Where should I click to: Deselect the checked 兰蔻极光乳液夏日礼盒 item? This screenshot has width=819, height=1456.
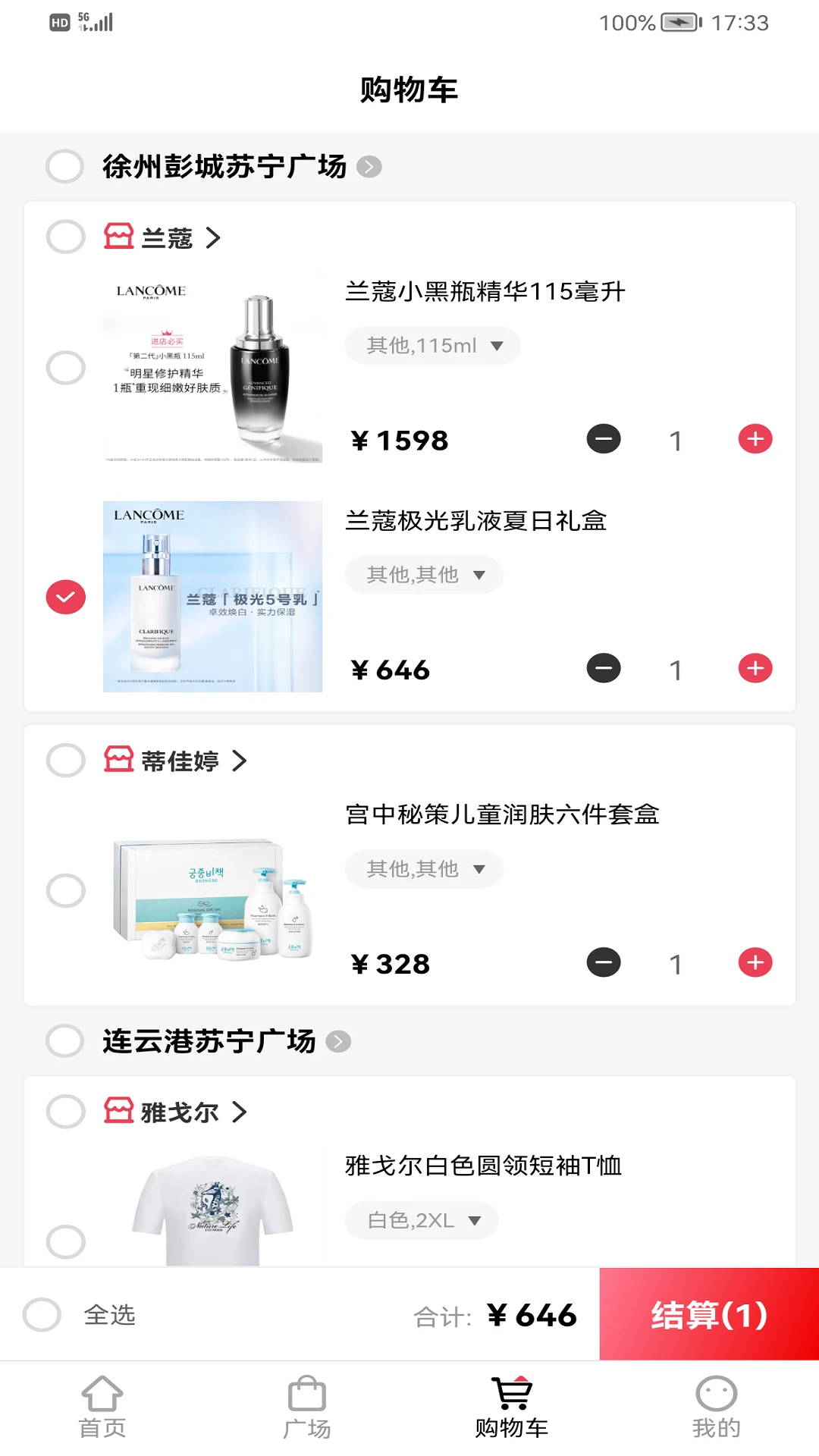click(x=65, y=597)
